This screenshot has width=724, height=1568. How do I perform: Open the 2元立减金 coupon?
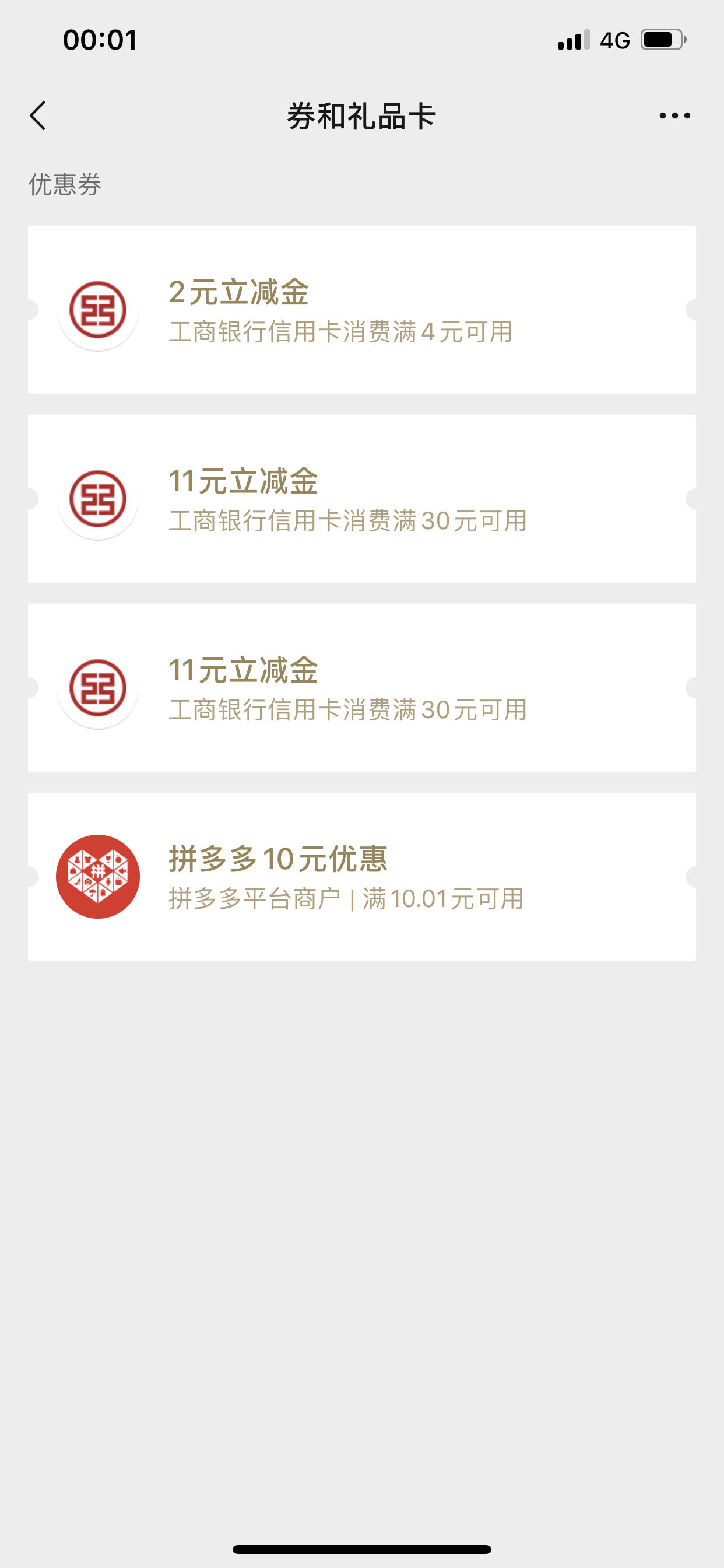coord(362,310)
